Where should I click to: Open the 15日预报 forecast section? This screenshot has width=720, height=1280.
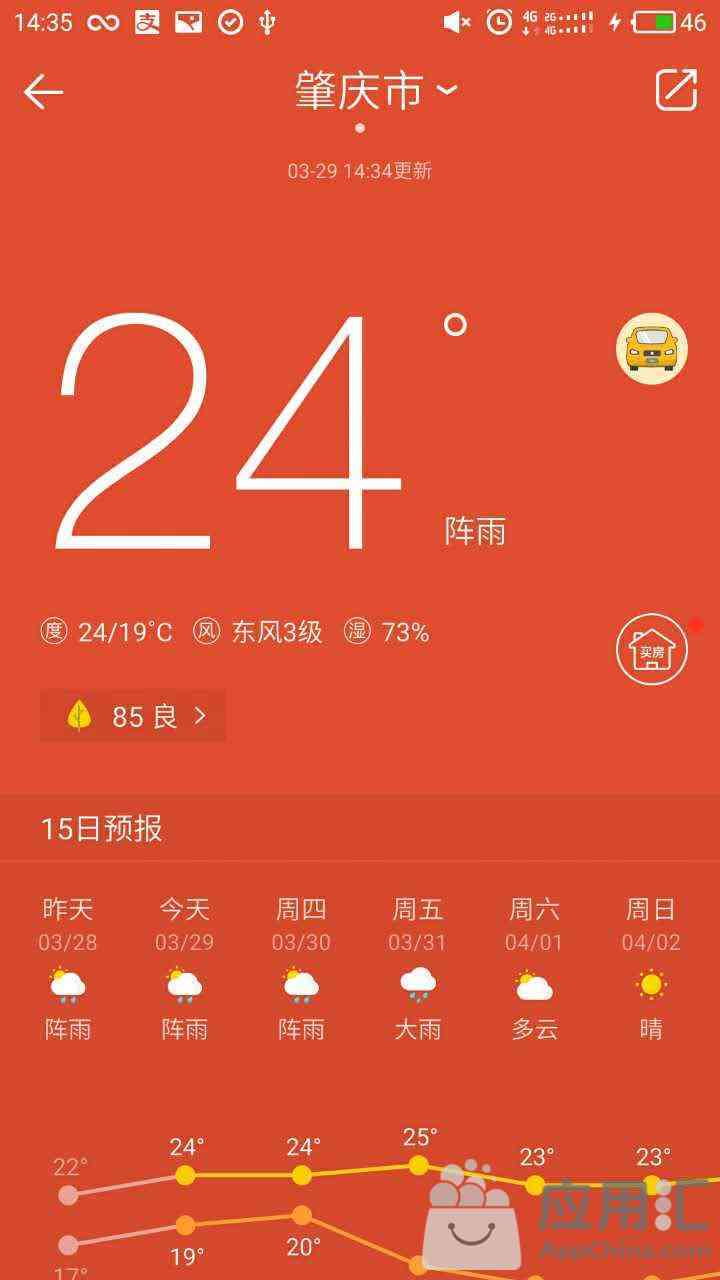(101, 829)
